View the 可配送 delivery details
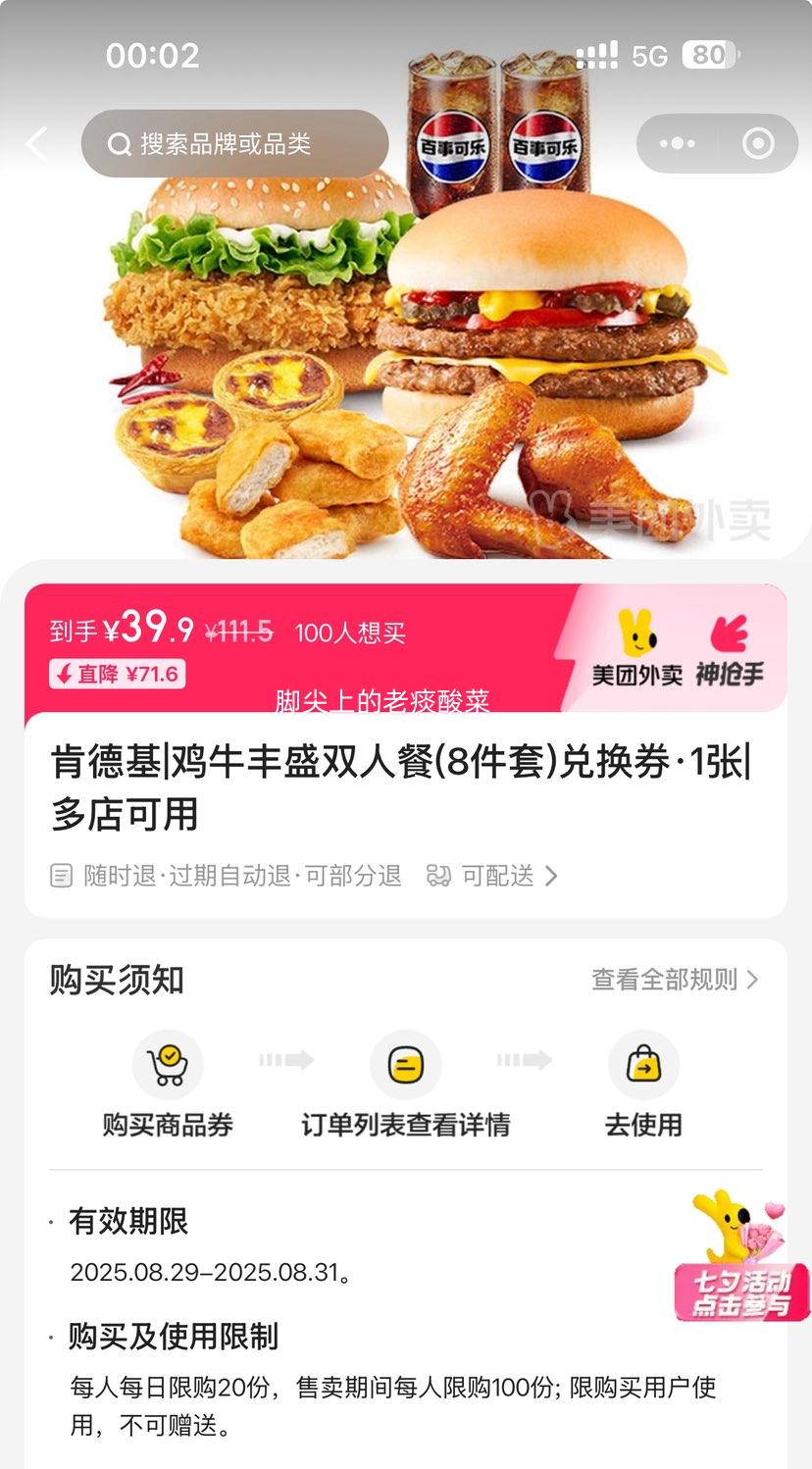 click(x=492, y=876)
